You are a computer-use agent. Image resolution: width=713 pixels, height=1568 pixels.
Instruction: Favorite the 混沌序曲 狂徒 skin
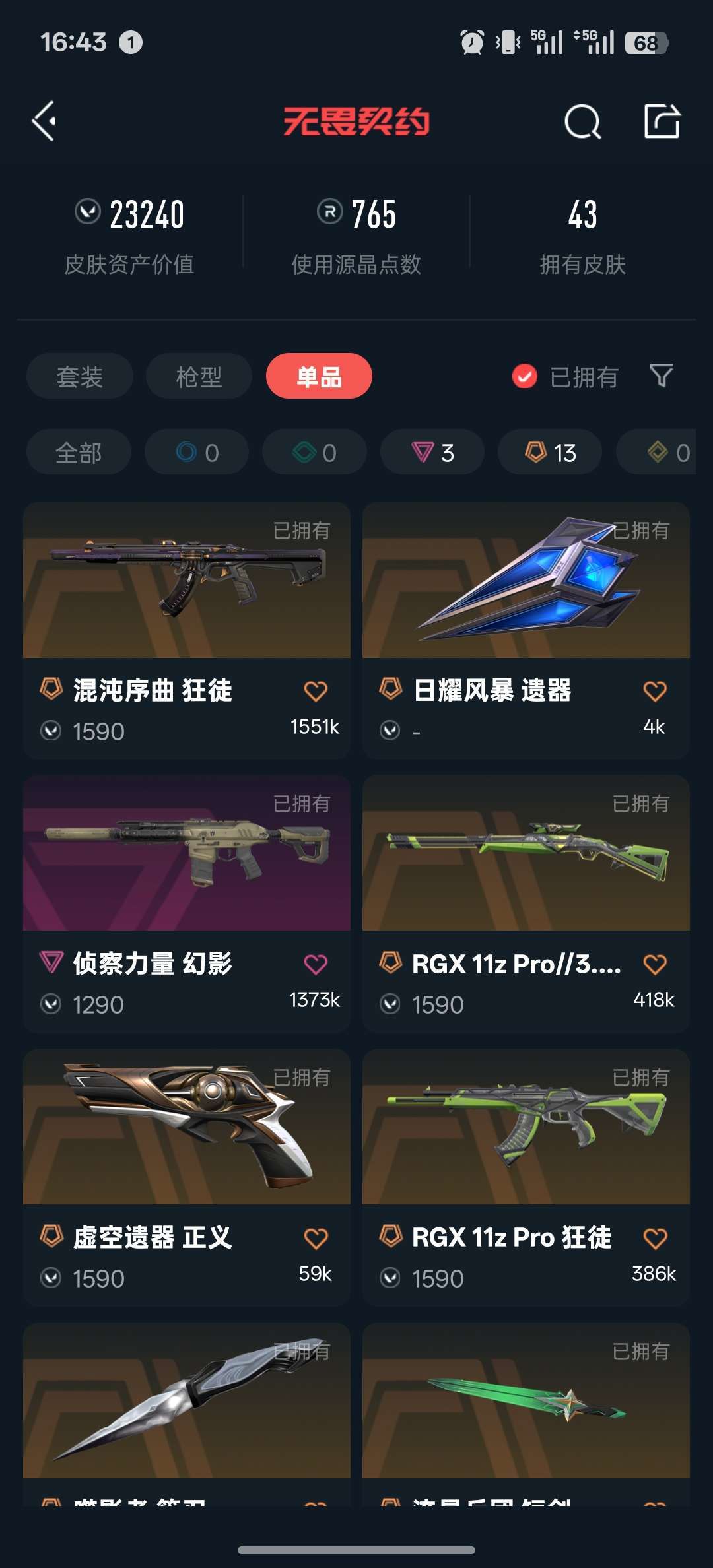(x=316, y=691)
